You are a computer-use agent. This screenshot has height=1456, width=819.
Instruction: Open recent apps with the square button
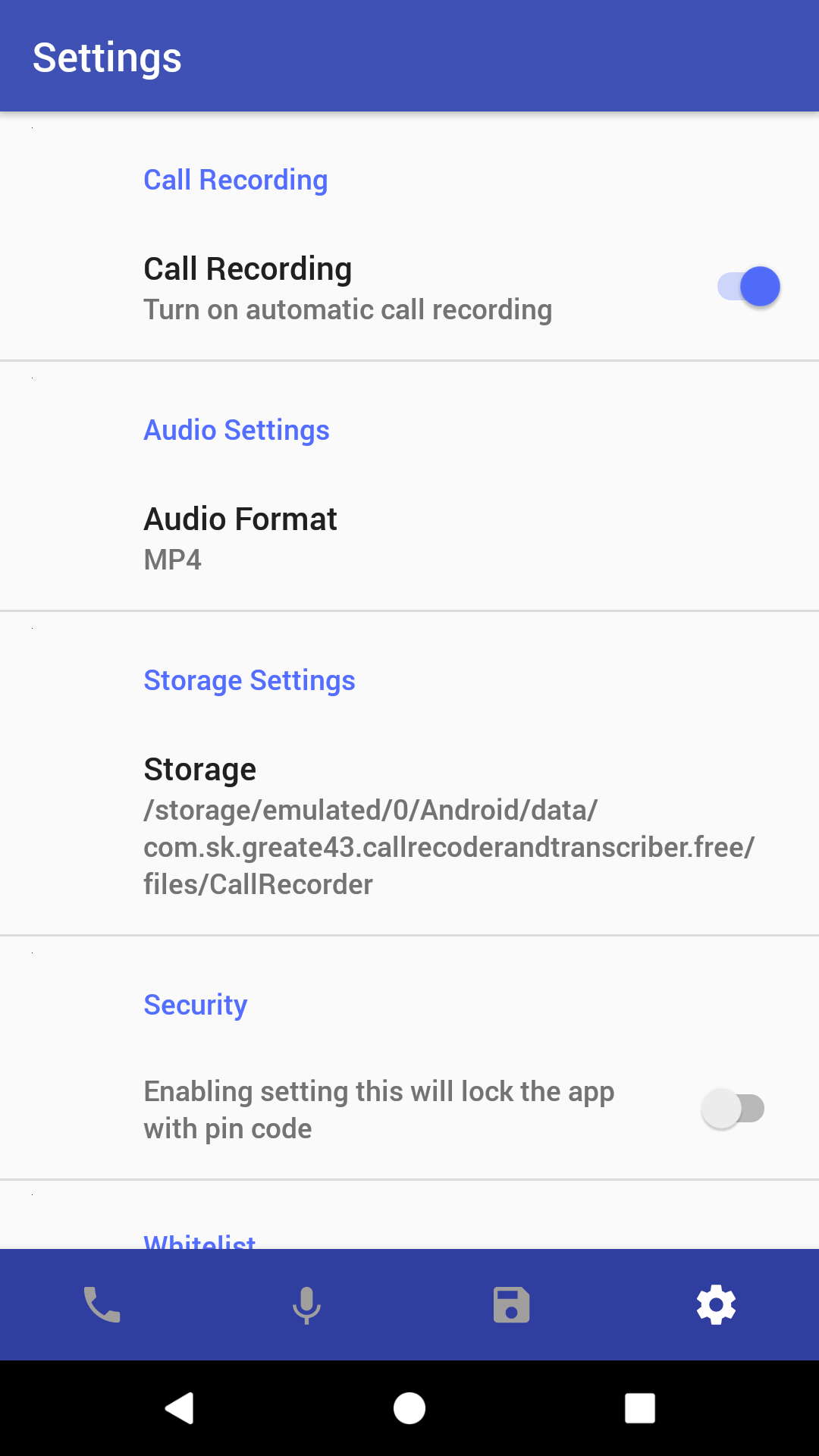point(639,1408)
